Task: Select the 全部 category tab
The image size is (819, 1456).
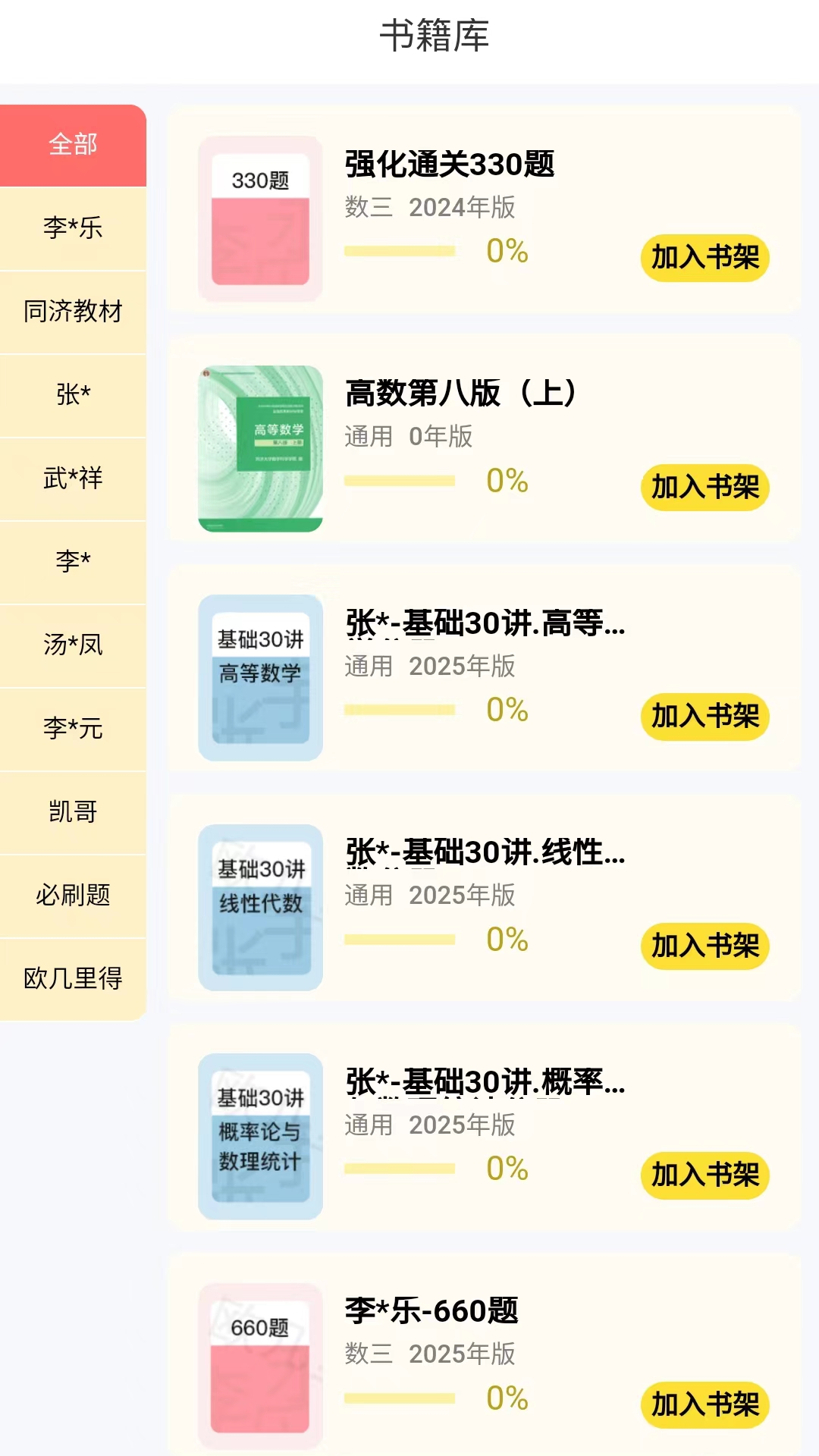Action: (73, 144)
